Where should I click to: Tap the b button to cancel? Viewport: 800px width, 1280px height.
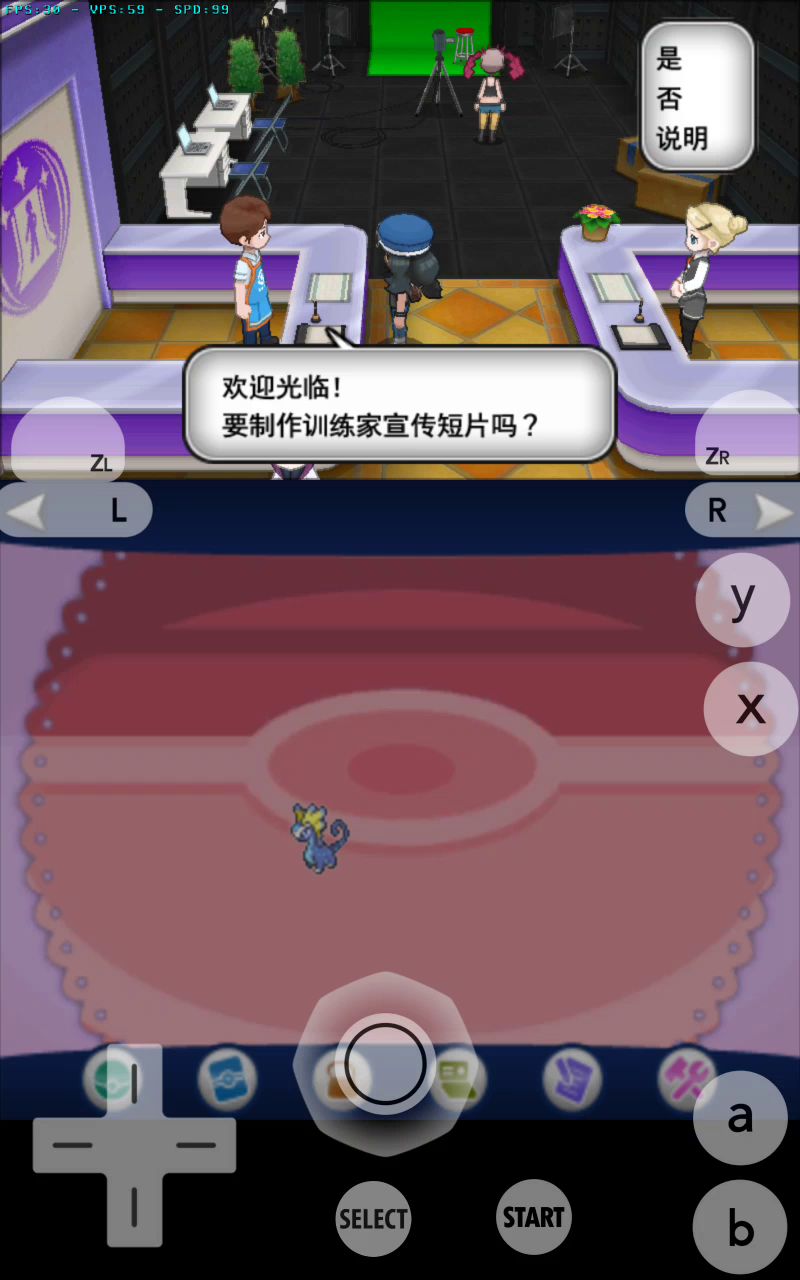point(740,1227)
